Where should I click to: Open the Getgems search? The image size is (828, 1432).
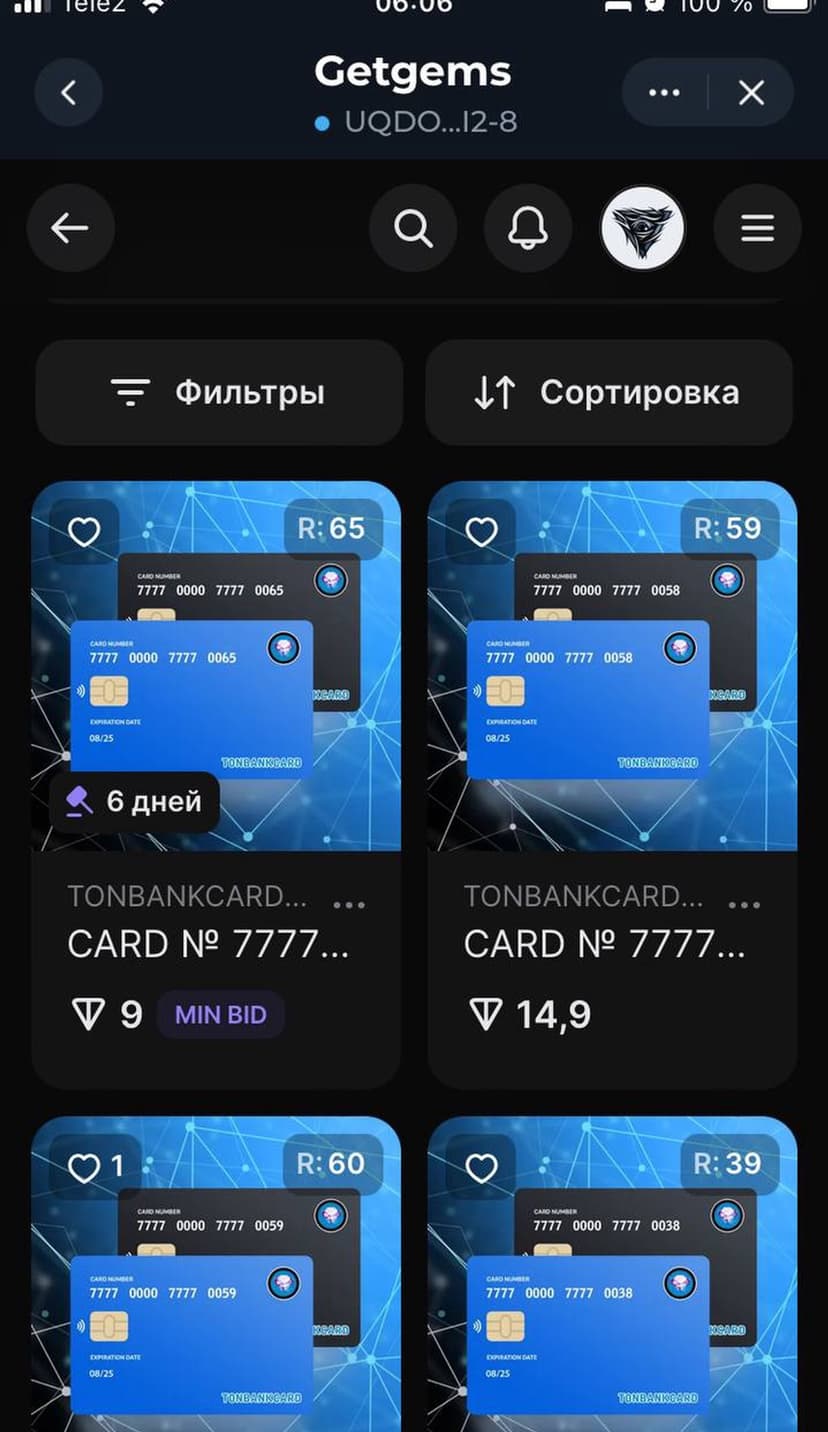413,228
